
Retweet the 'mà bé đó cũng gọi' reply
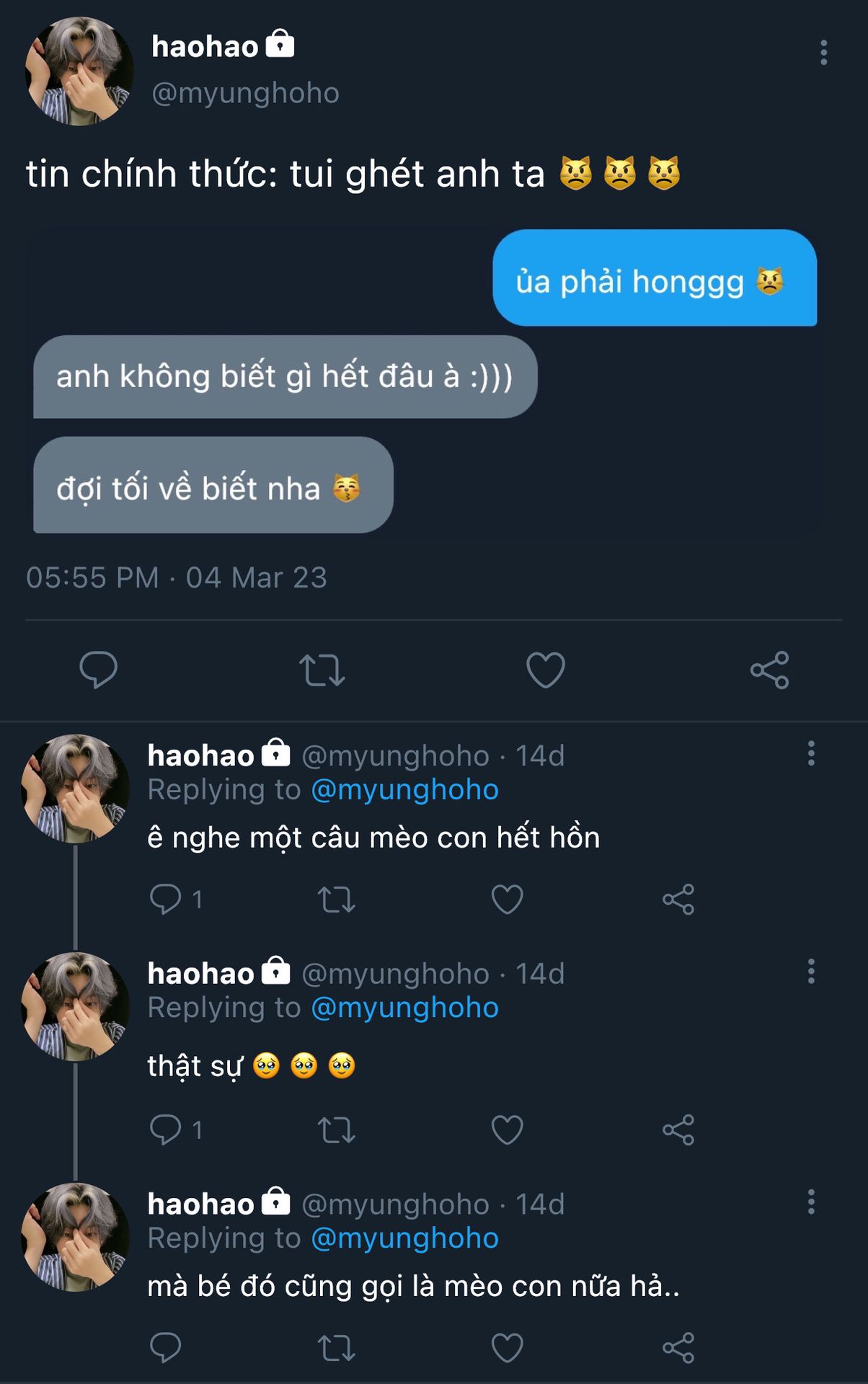coord(336,1347)
